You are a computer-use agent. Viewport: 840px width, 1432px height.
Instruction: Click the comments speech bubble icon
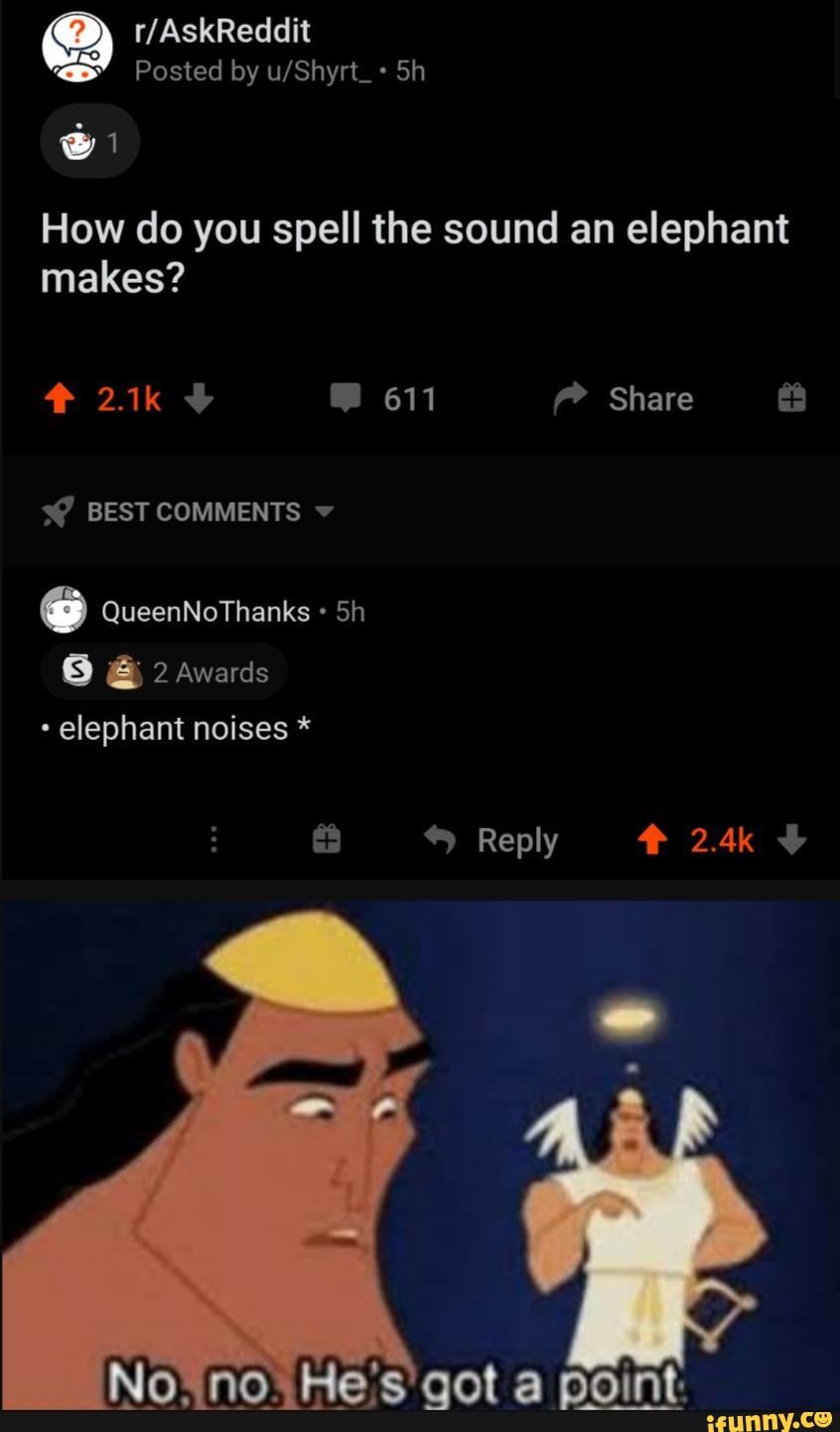[348, 398]
